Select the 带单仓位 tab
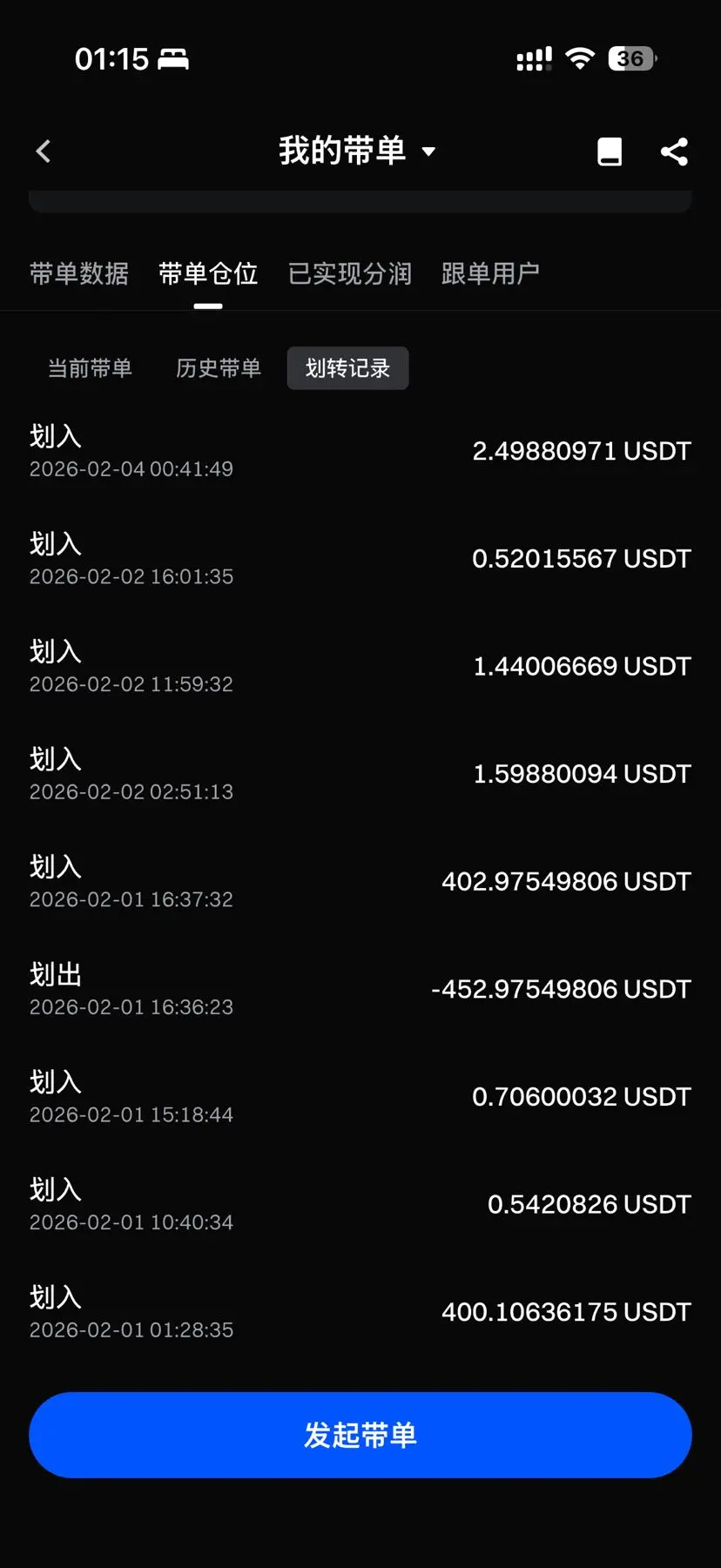The width and height of the screenshot is (721, 1568). [208, 274]
